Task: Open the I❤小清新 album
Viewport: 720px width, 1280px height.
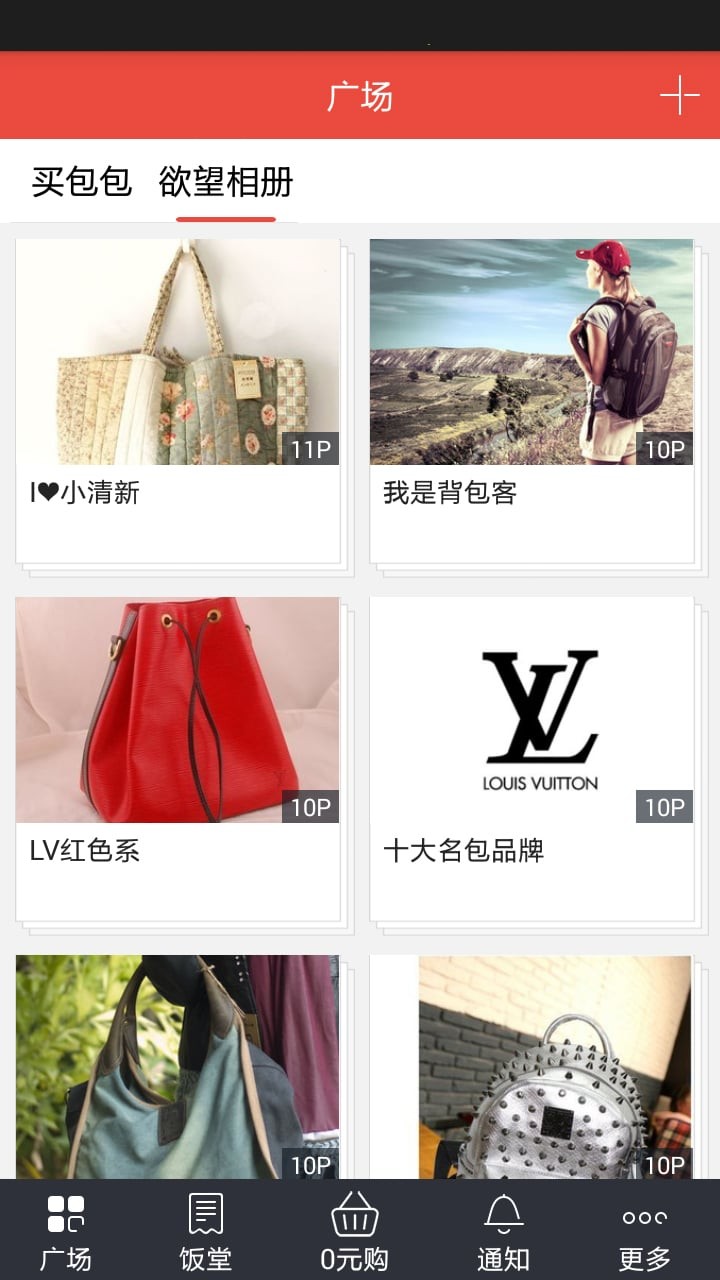Action: point(178,400)
